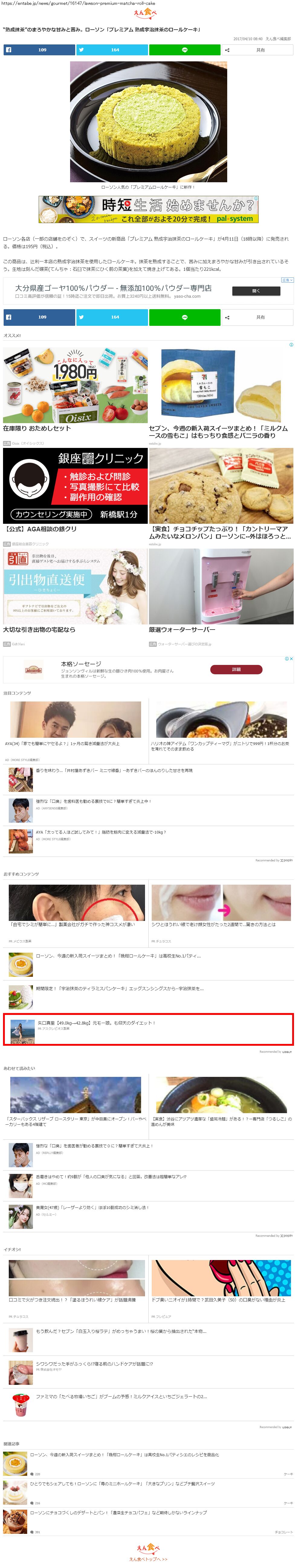Share article on Twitter at top
The height and width of the screenshot is (1568, 297).
pyautogui.click(x=112, y=50)
